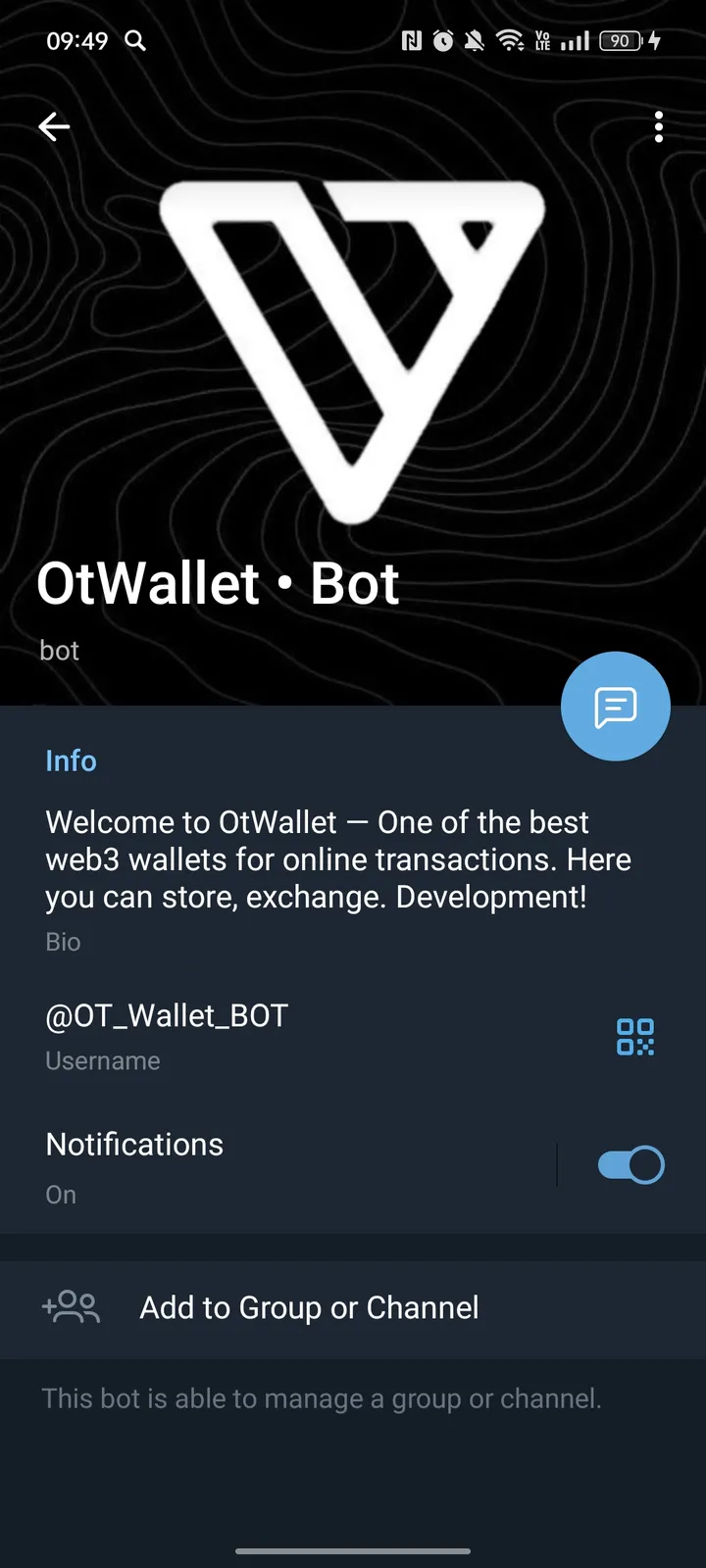The image size is (706, 1568).
Task: Tap the battery indicator in status bar
Action: 620,41
